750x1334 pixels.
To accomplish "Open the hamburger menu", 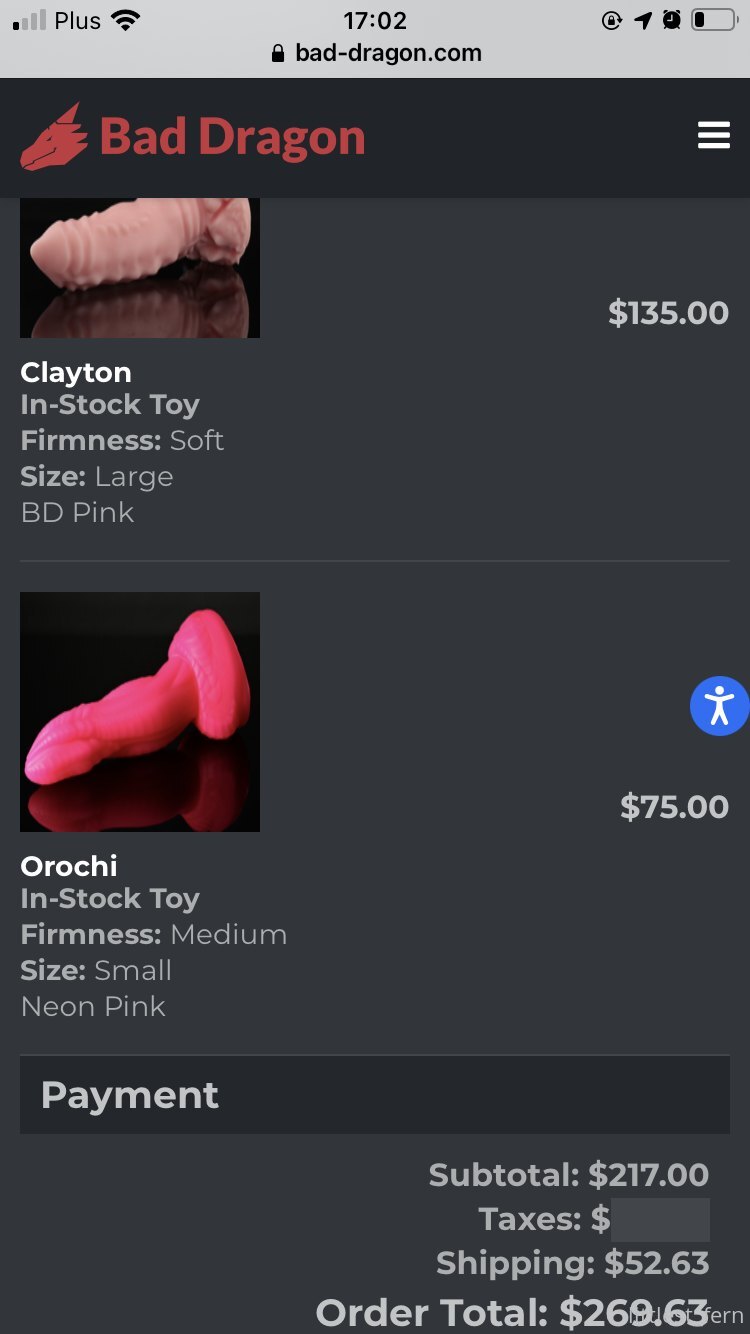I will click(x=713, y=135).
